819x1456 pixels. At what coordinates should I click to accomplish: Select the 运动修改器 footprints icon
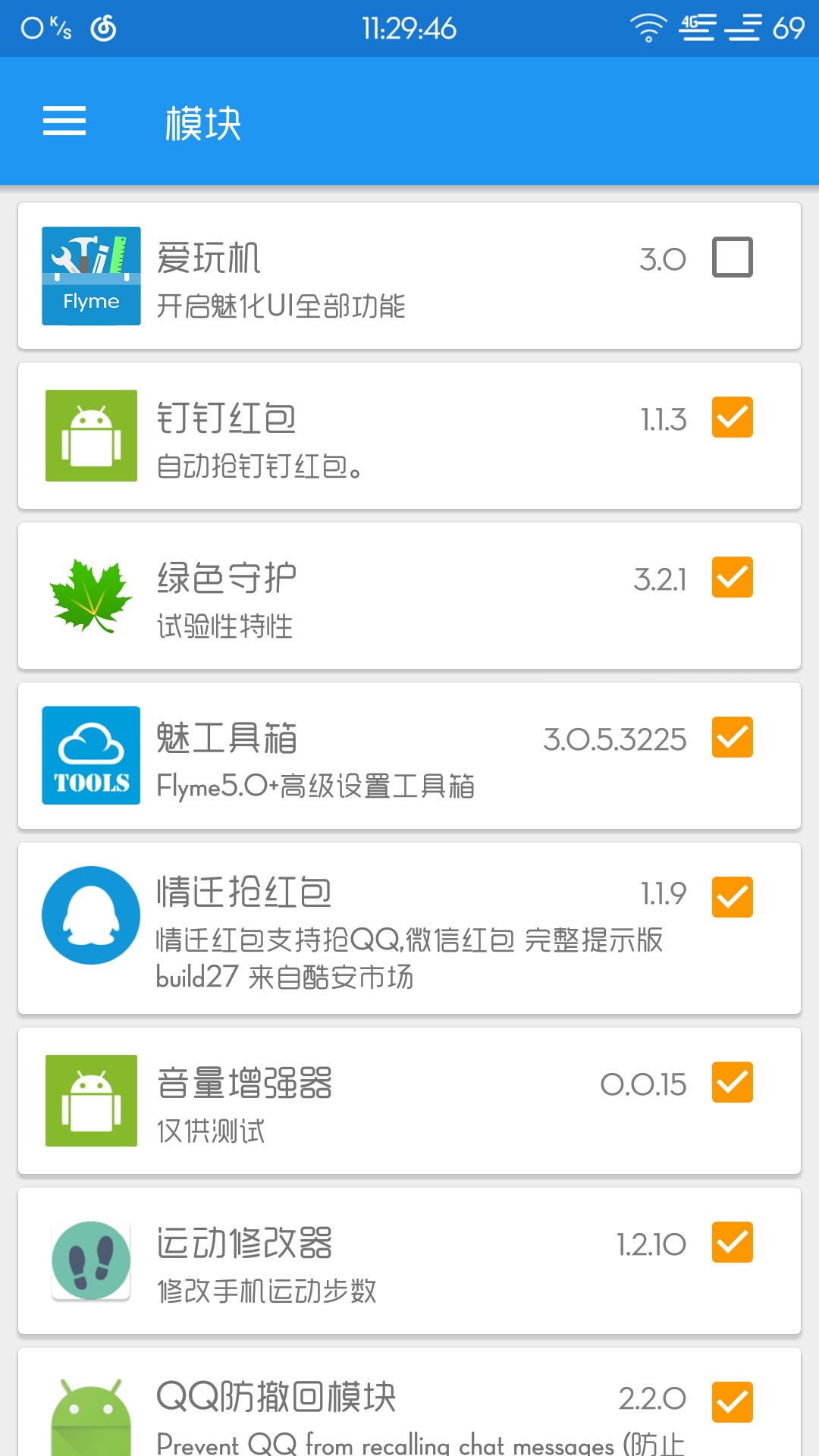point(90,1260)
